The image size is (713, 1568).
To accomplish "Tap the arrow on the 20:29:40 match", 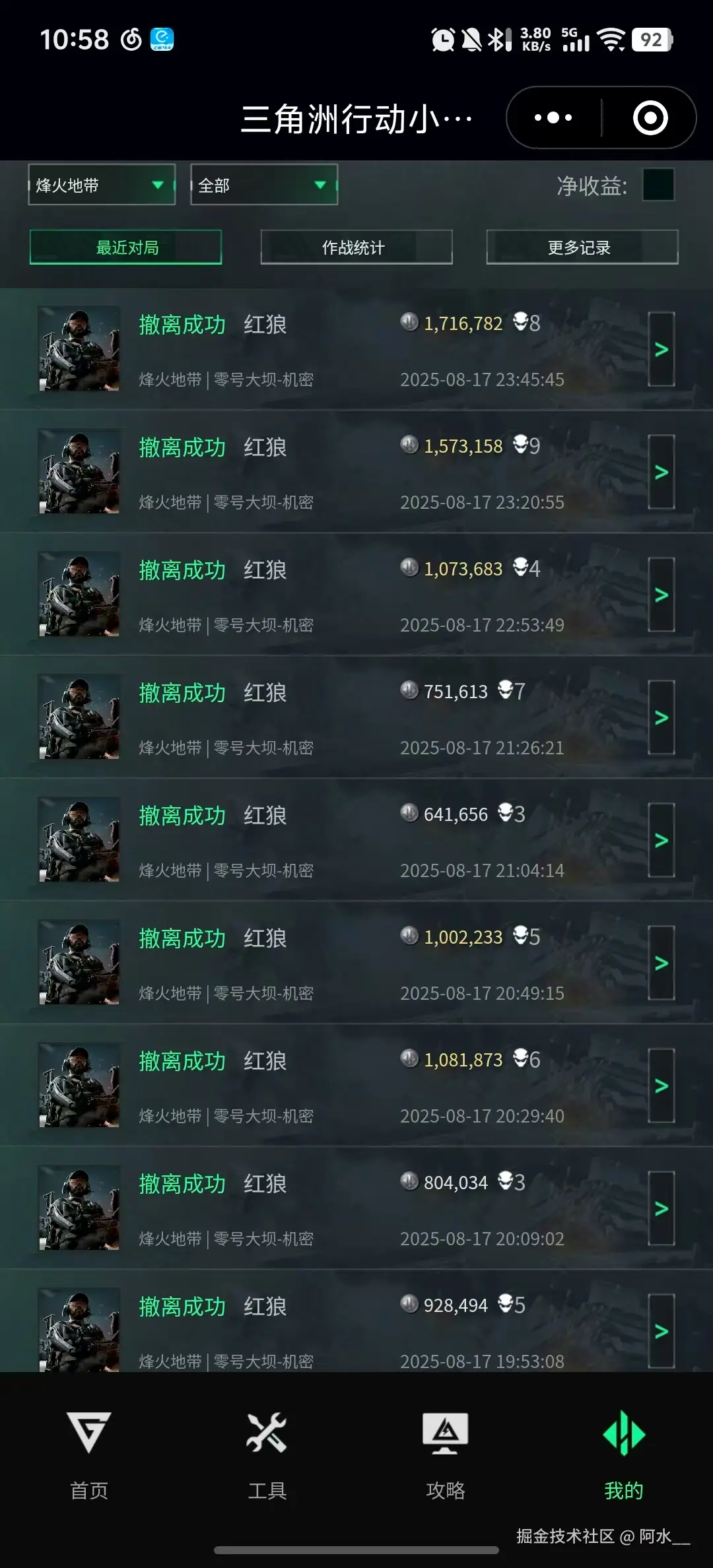I will point(661,1086).
